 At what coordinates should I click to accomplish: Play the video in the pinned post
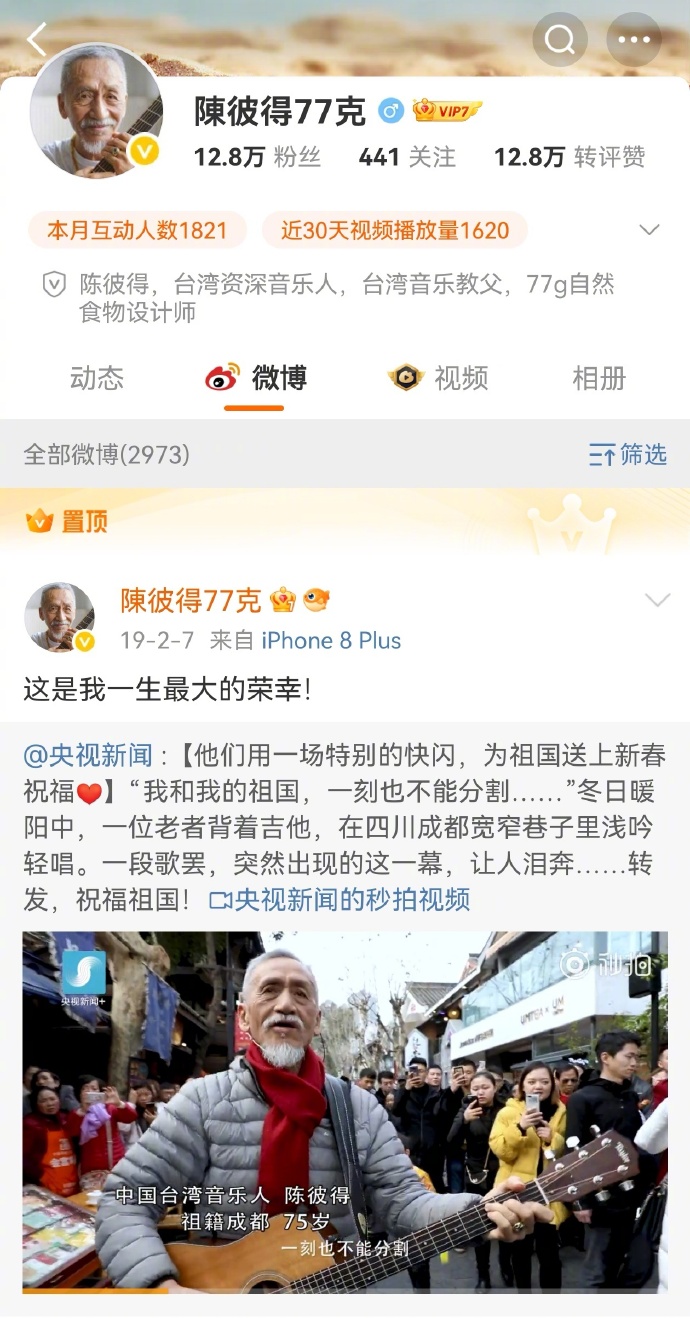coord(345,1110)
